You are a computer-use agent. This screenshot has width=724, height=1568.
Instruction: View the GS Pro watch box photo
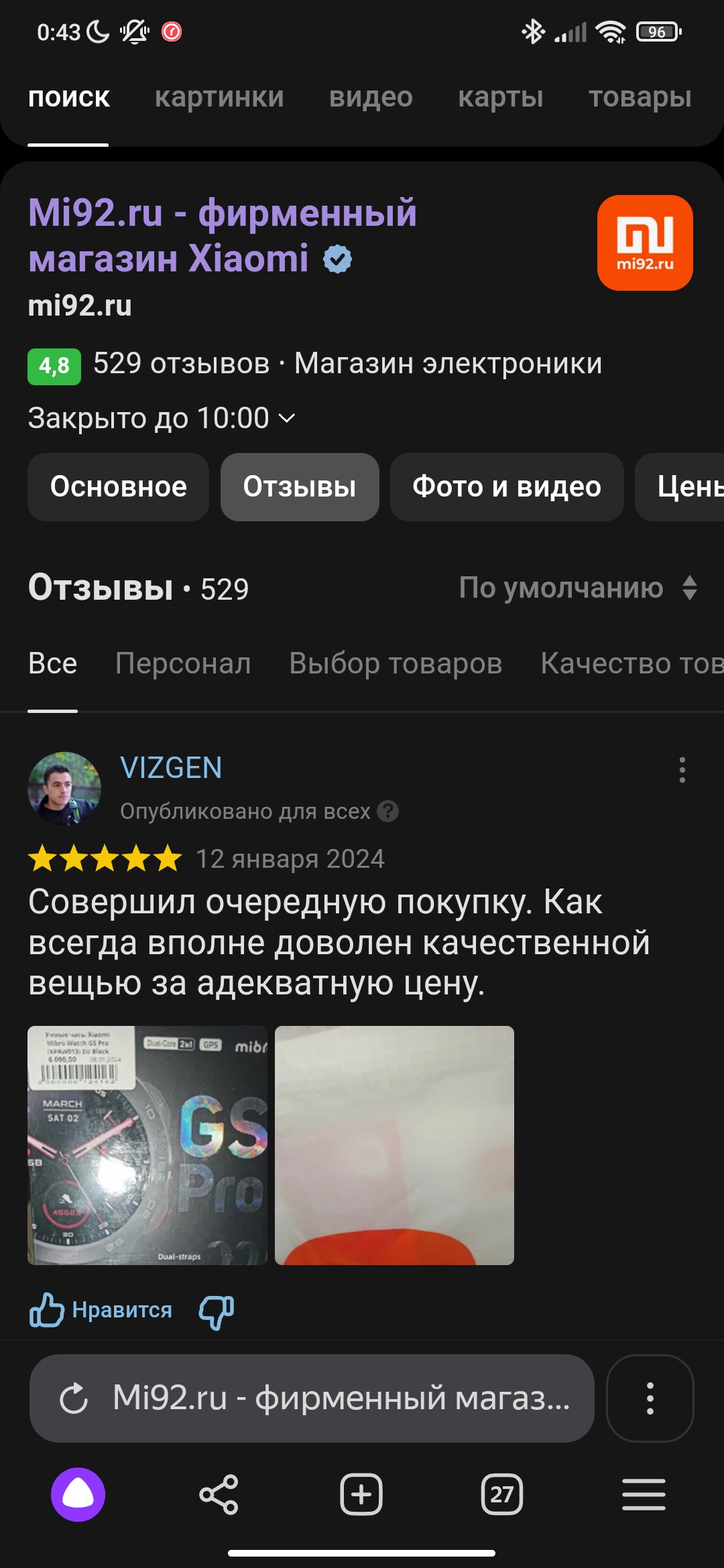[147, 1145]
